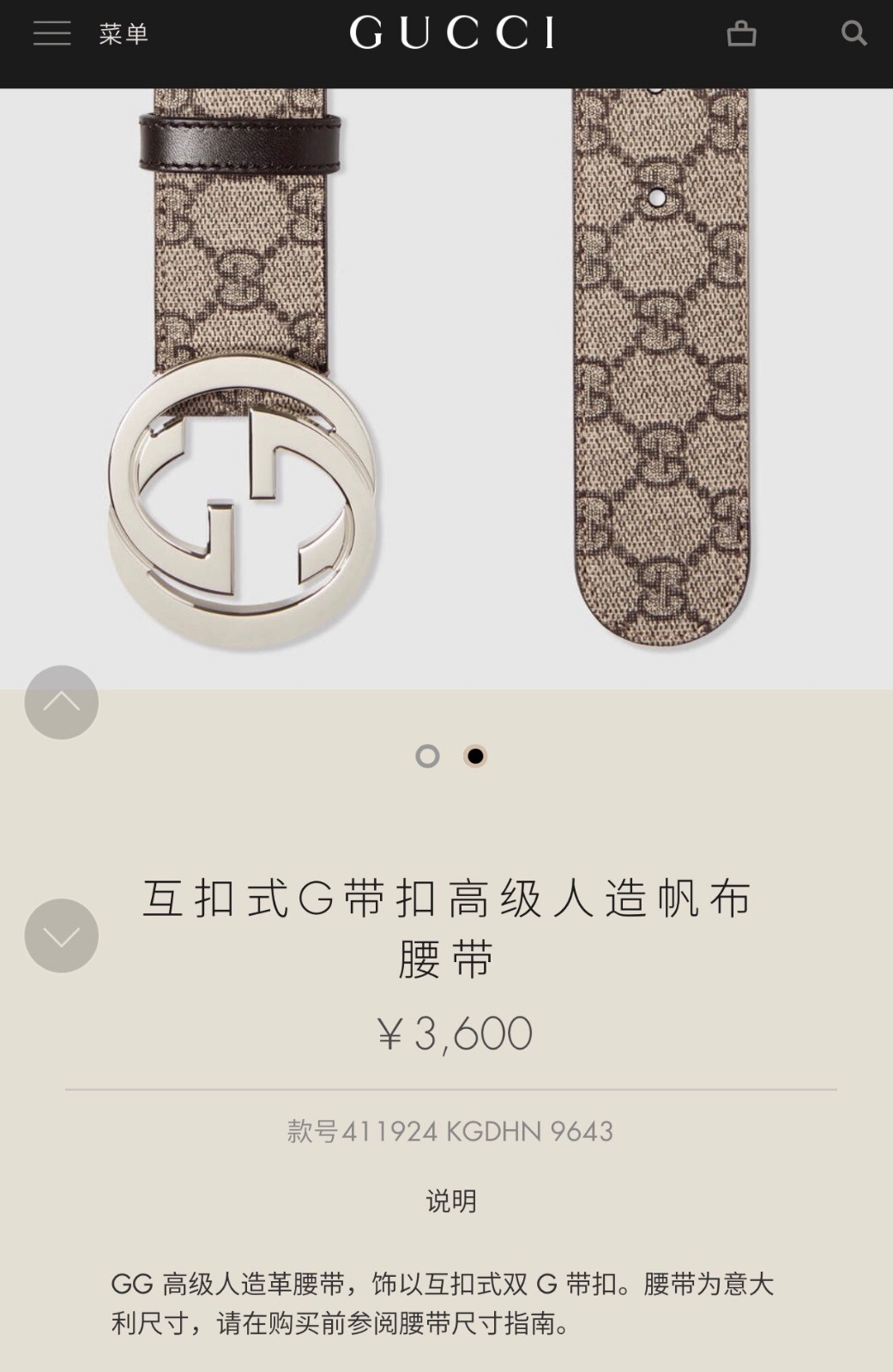Tap the down arrow circle button
Screen dimensions: 893x1372
(x=62, y=936)
